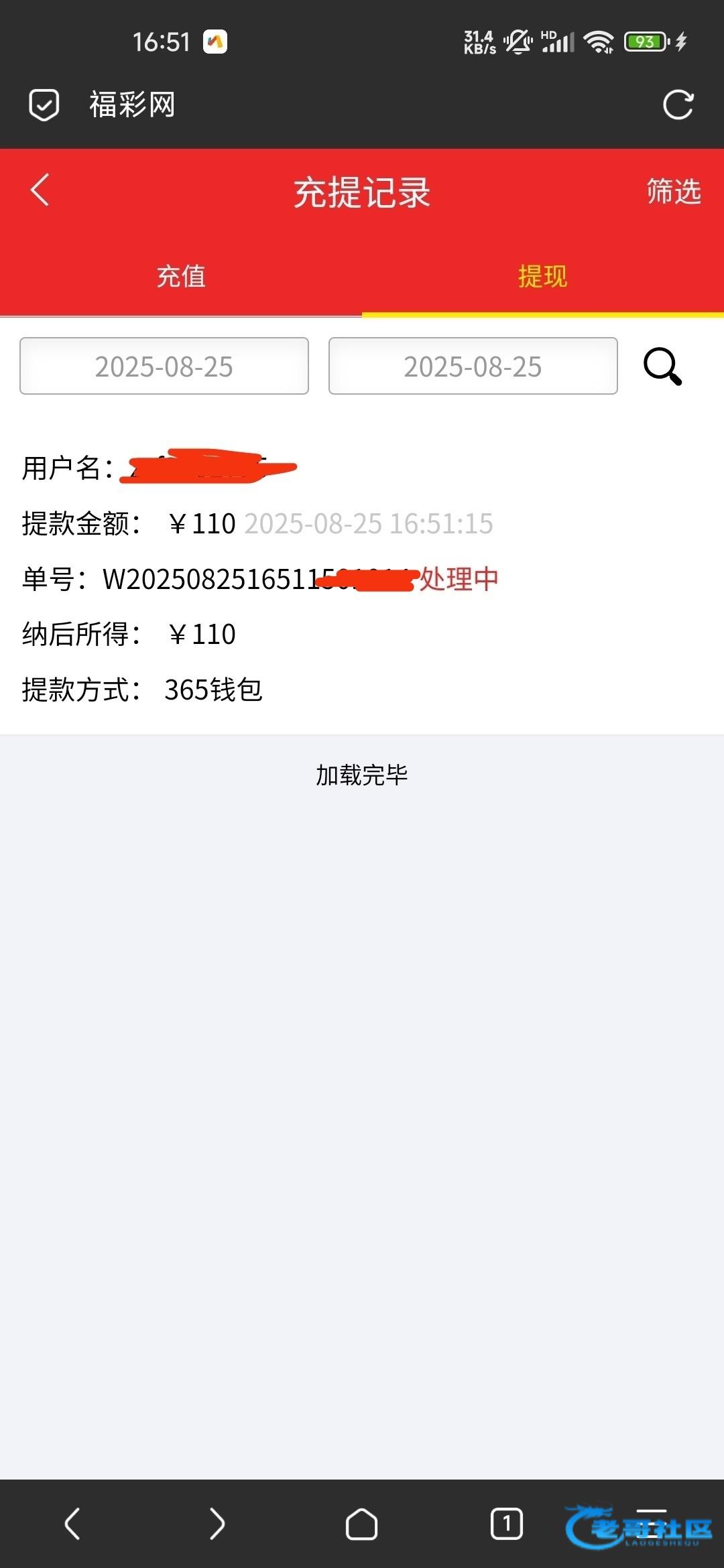
Task: Select the 提现 tab
Action: [543, 276]
